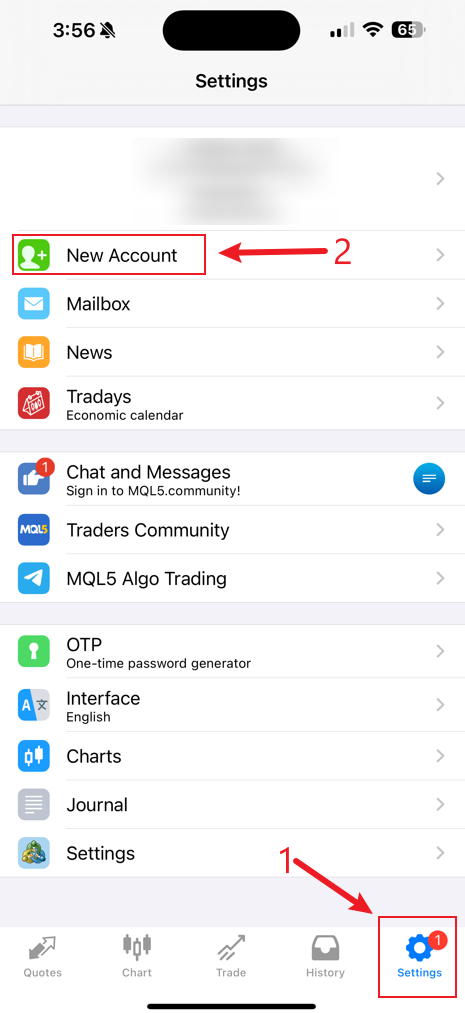Open Interface language settings

[x=232, y=705]
